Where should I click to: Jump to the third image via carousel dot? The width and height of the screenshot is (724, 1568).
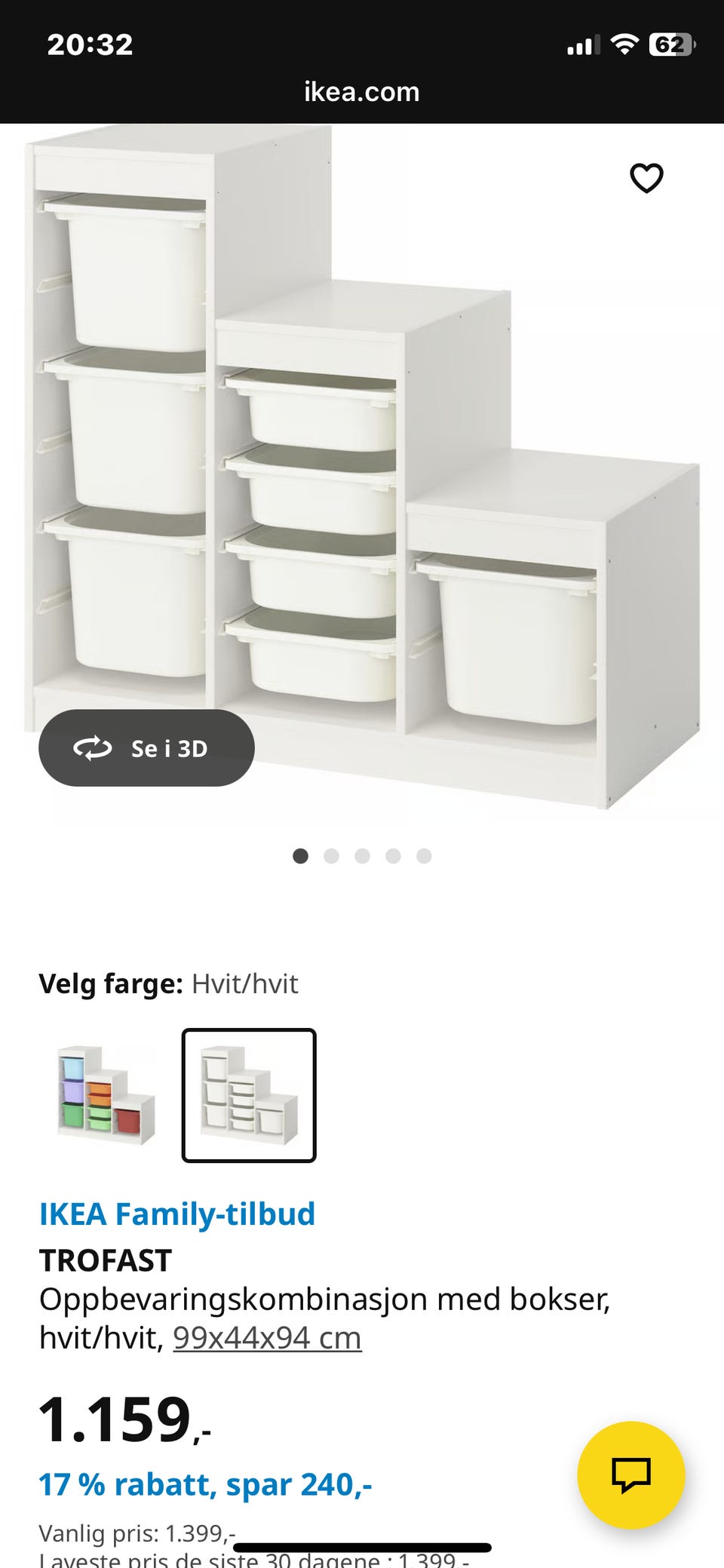[362, 856]
